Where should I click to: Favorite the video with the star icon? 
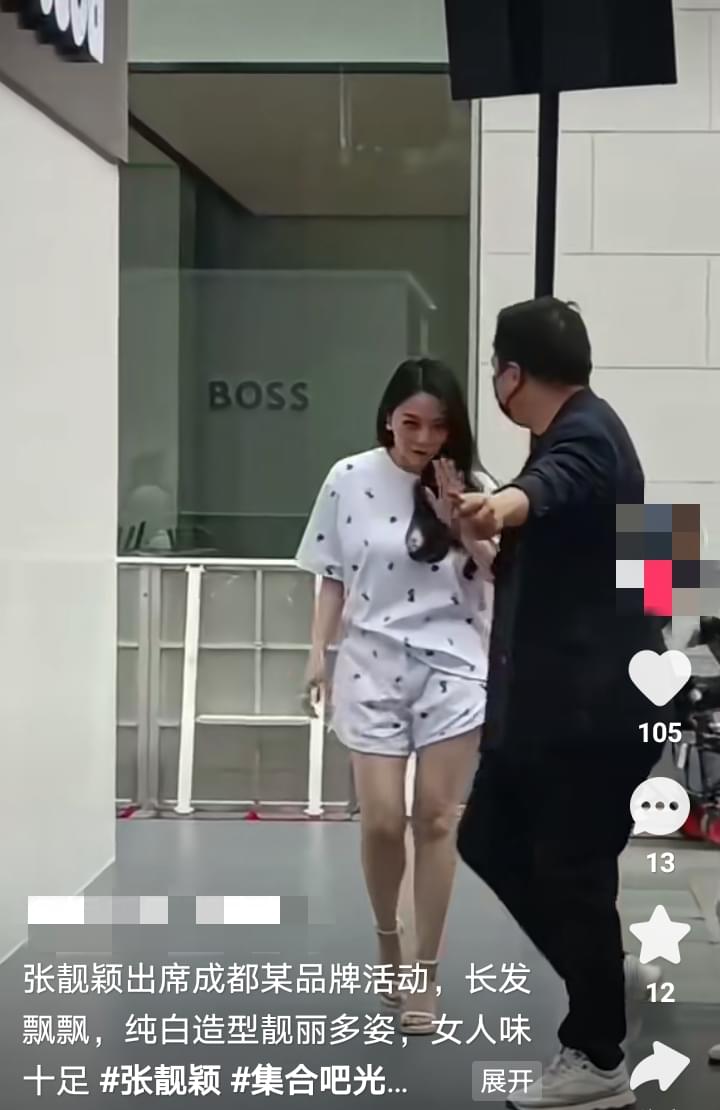[x=659, y=936]
